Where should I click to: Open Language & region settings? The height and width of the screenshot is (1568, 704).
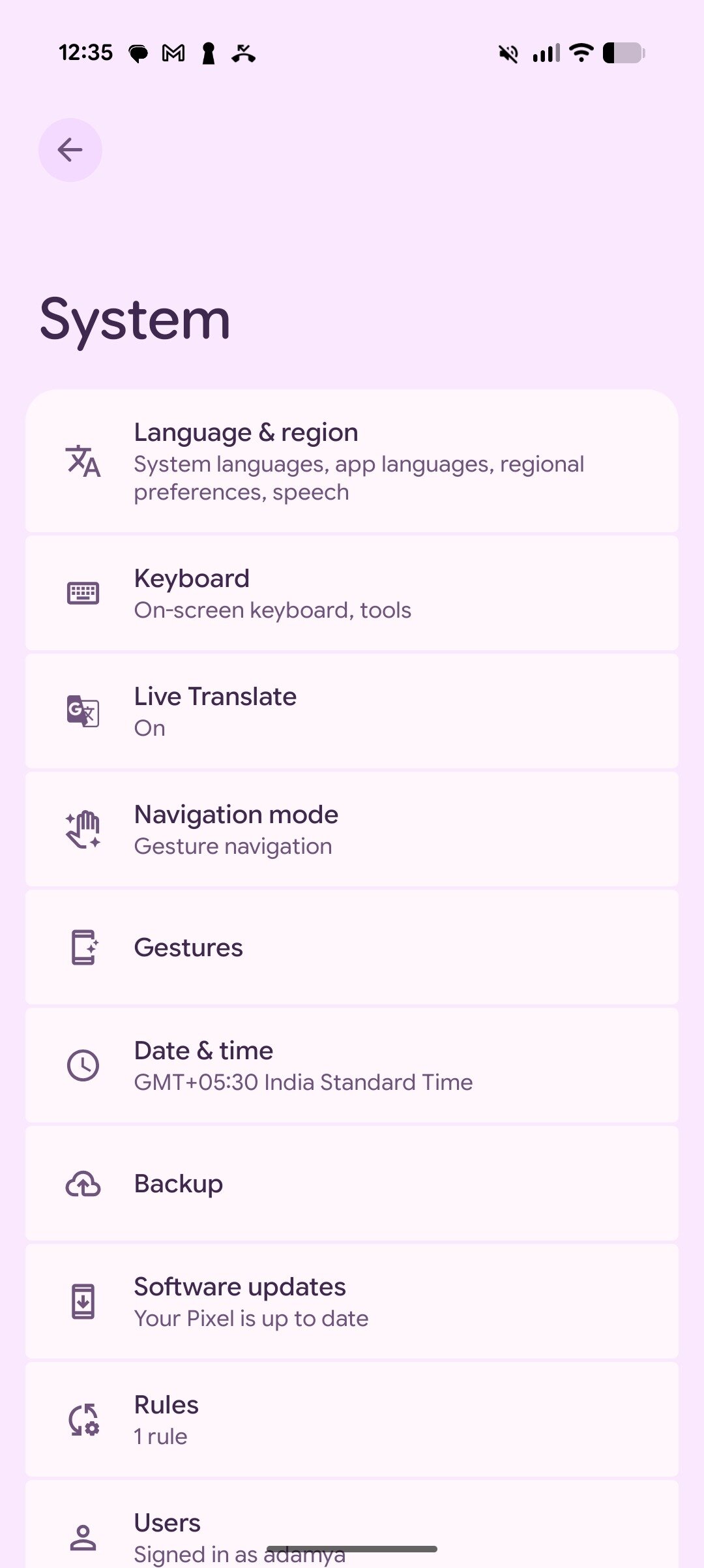[x=352, y=460]
